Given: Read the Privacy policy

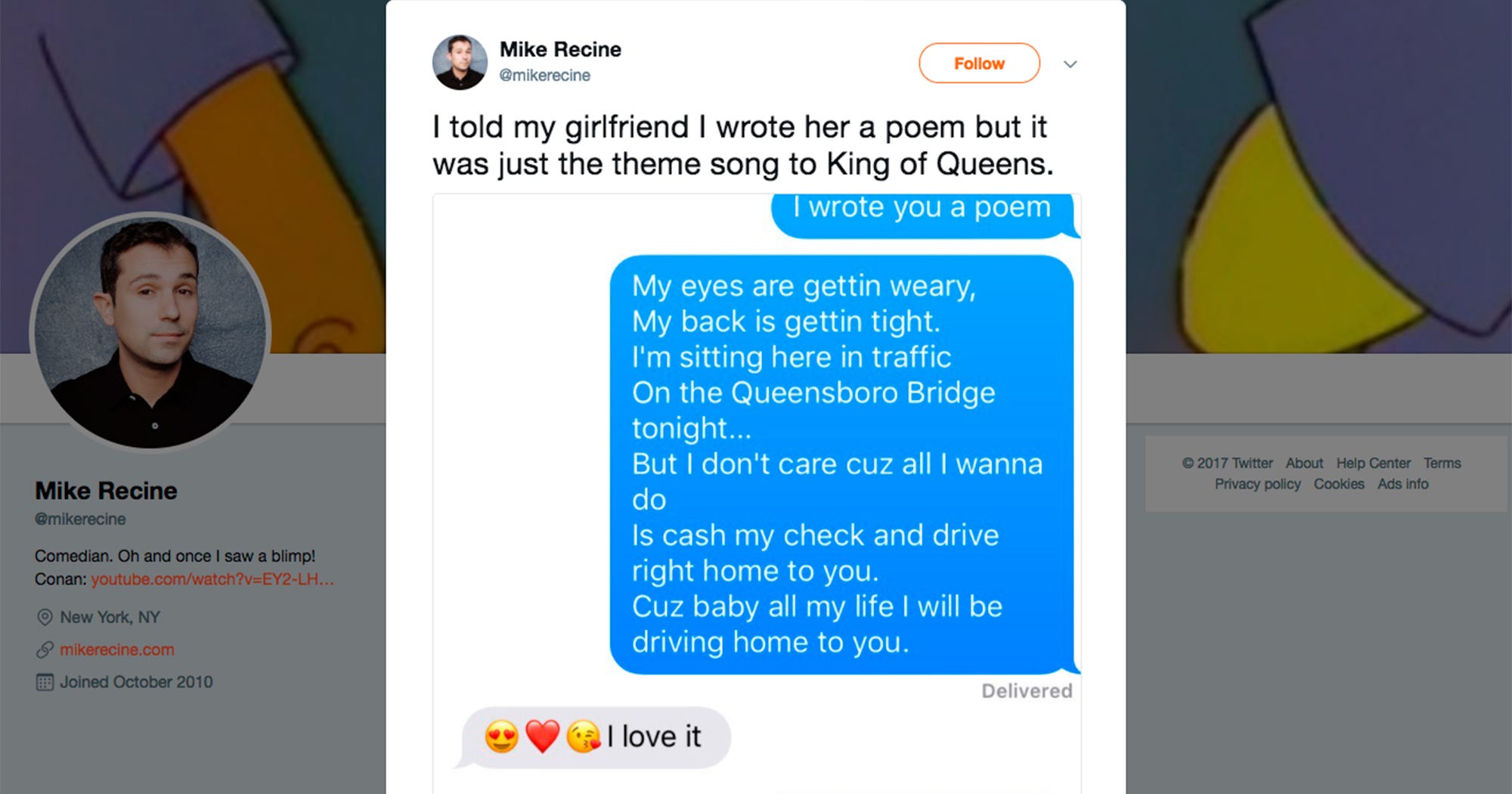Looking at the screenshot, I should [x=1257, y=484].
